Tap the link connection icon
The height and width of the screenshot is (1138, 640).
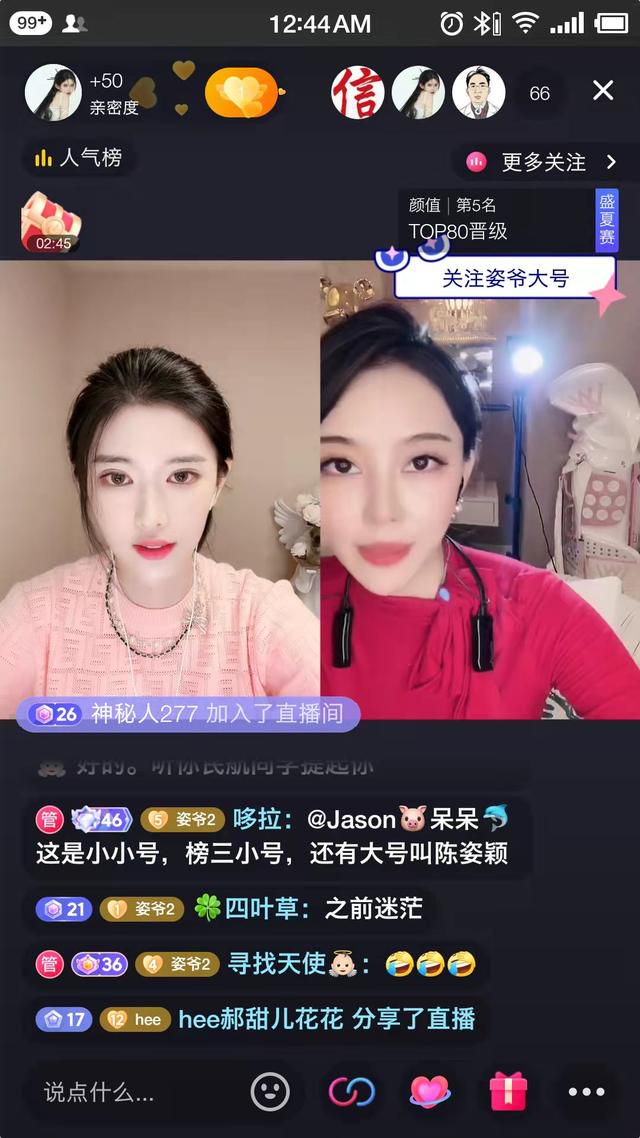click(351, 1092)
